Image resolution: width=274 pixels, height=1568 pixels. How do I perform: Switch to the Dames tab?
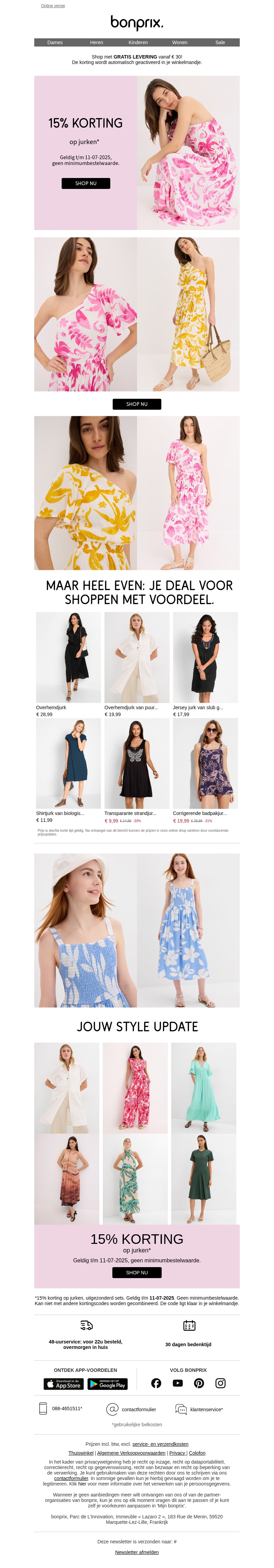click(x=55, y=42)
